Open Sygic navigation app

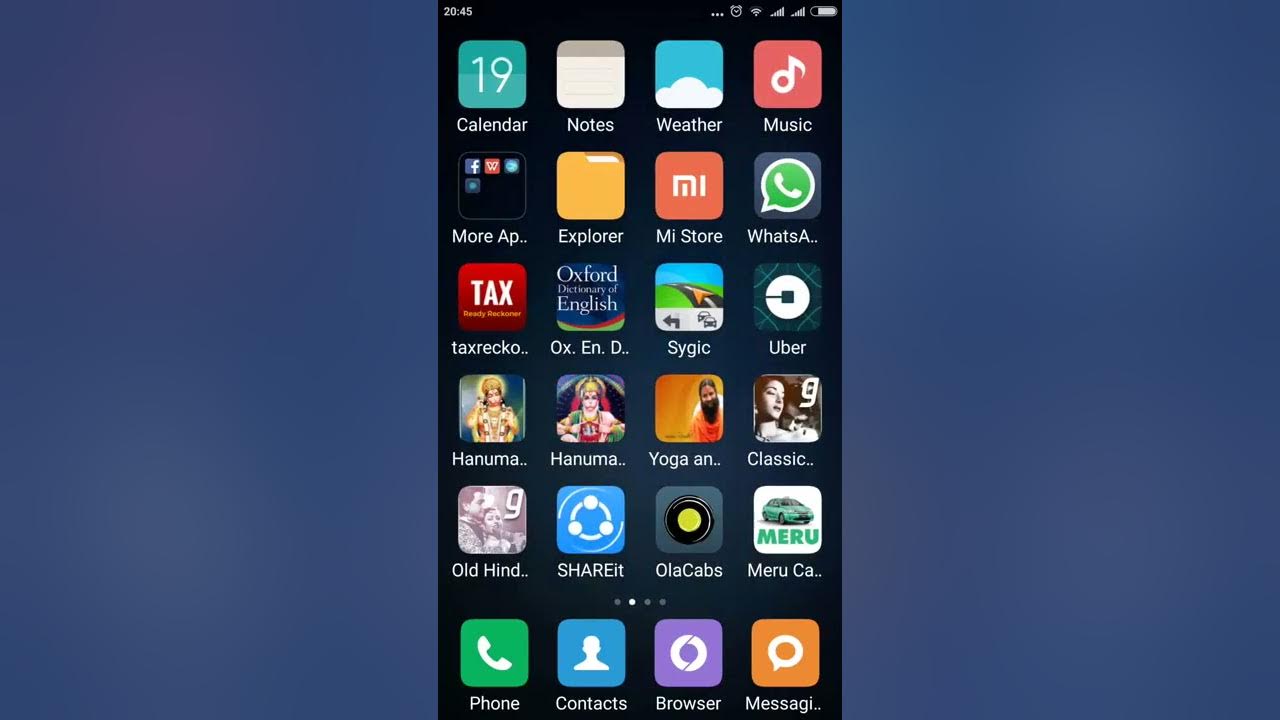(689, 297)
